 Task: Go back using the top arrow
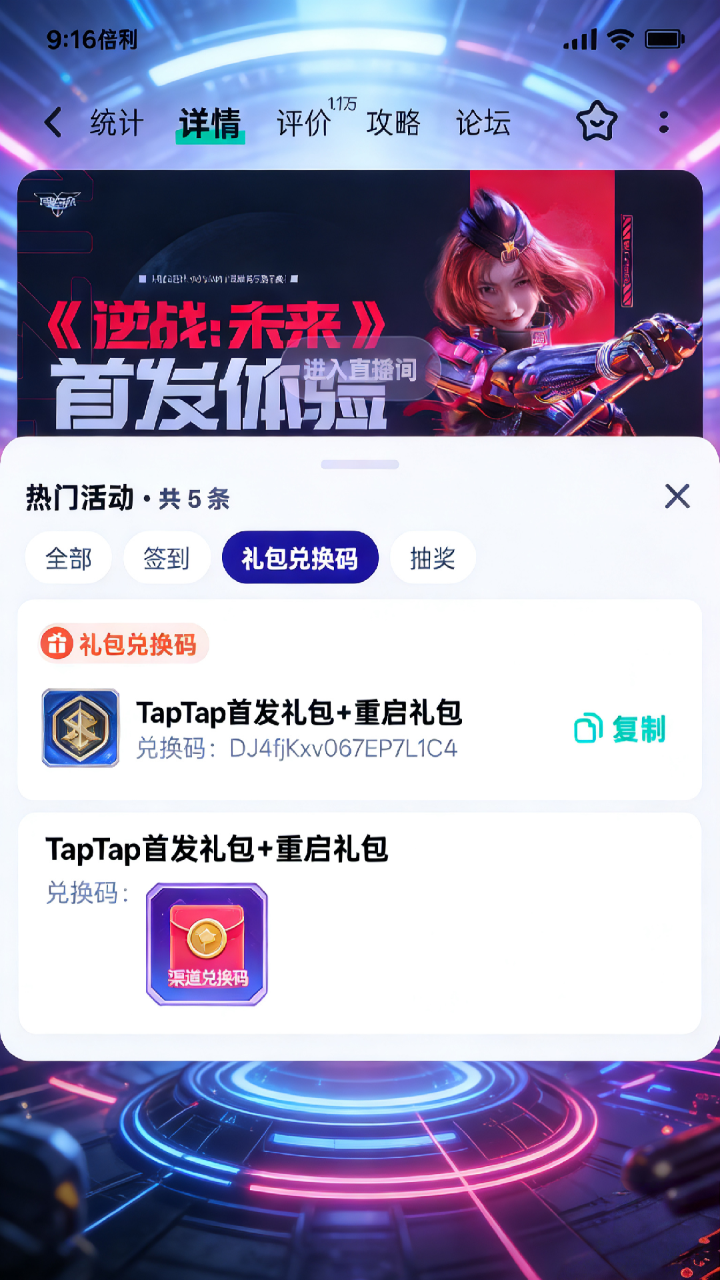pyautogui.click(x=54, y=123)
